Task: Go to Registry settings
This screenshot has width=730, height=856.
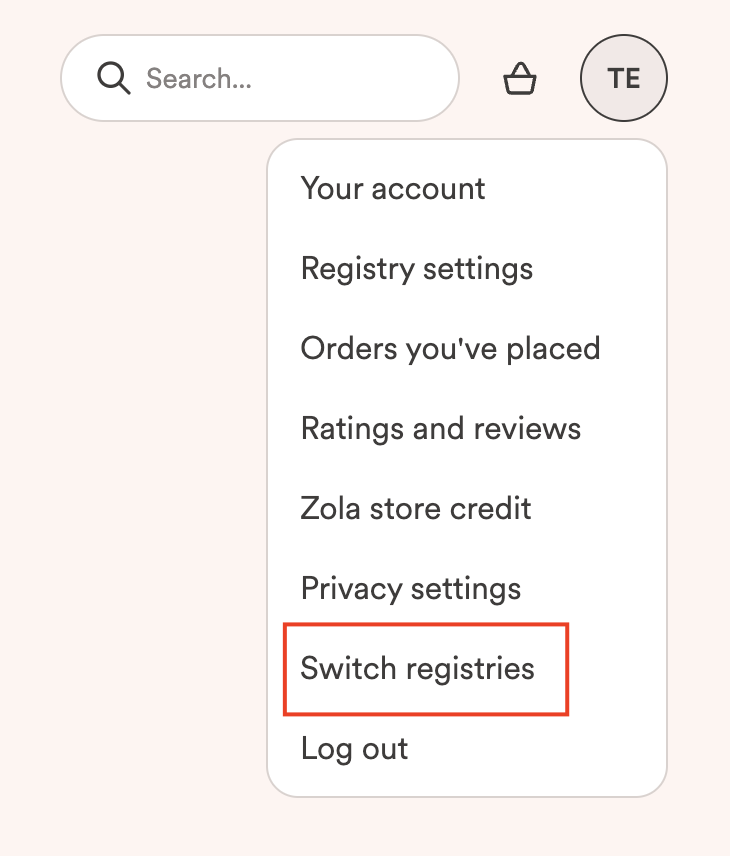Action: pos(417,268)
